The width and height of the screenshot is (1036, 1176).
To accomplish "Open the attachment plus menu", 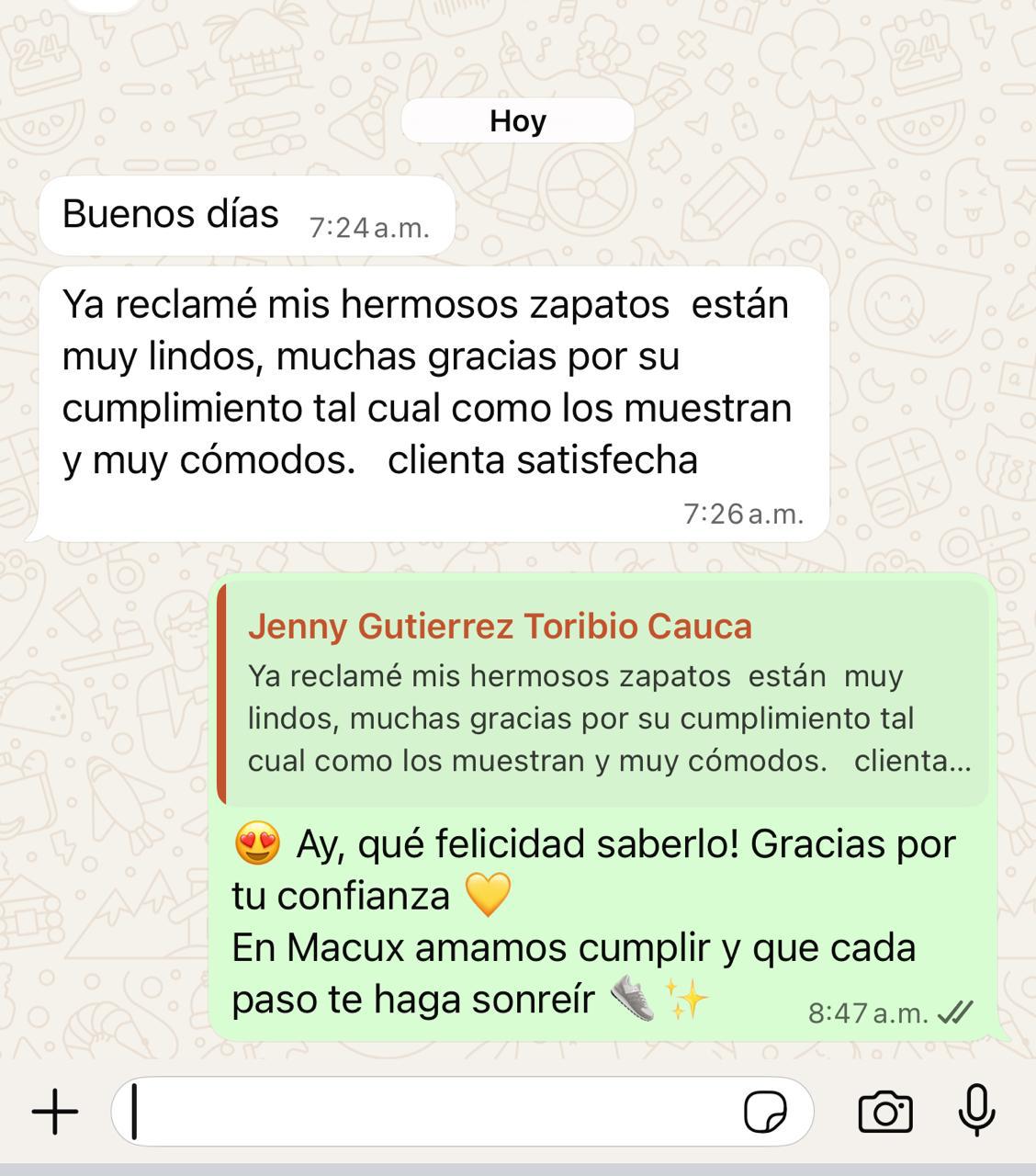I will [55, 1112].
